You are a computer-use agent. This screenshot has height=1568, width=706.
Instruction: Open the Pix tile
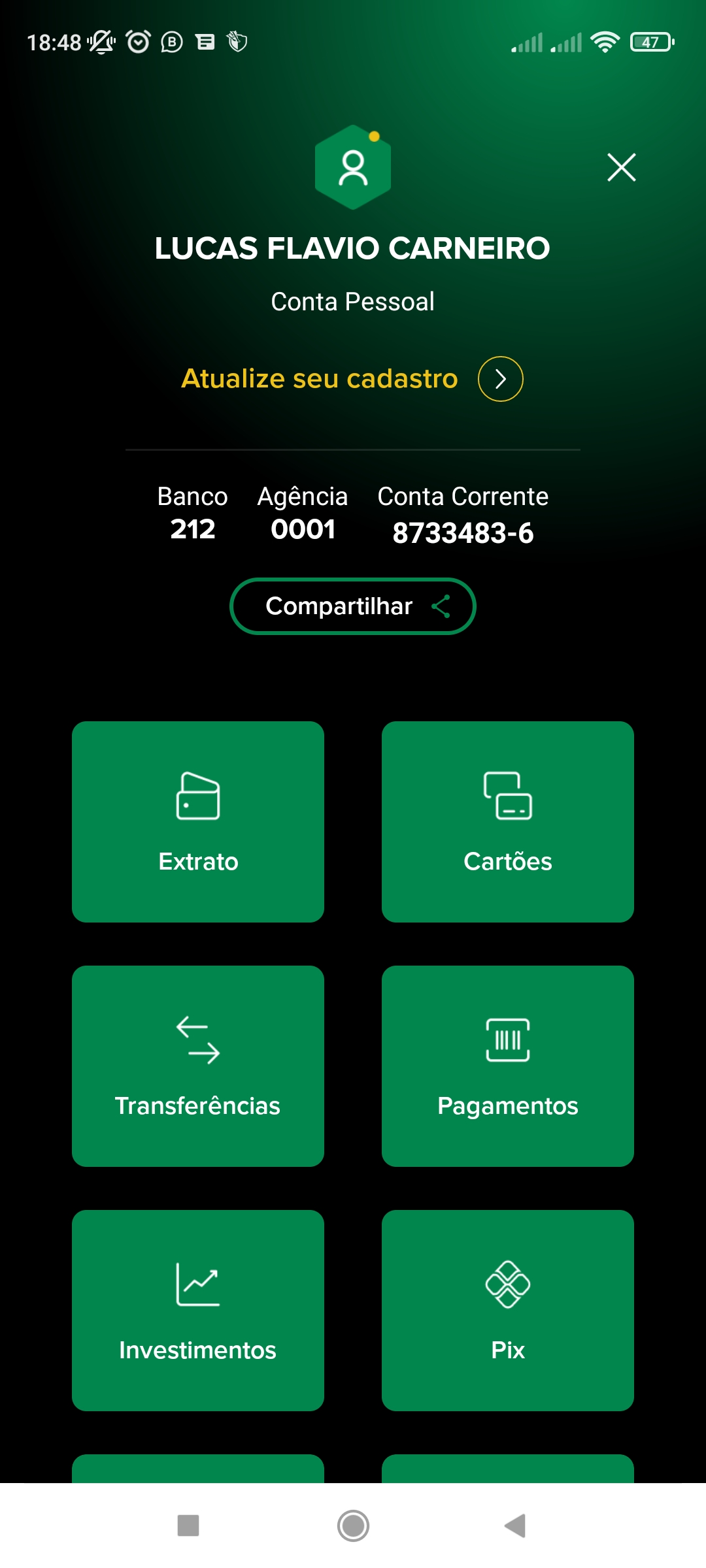coord(508,1311)
